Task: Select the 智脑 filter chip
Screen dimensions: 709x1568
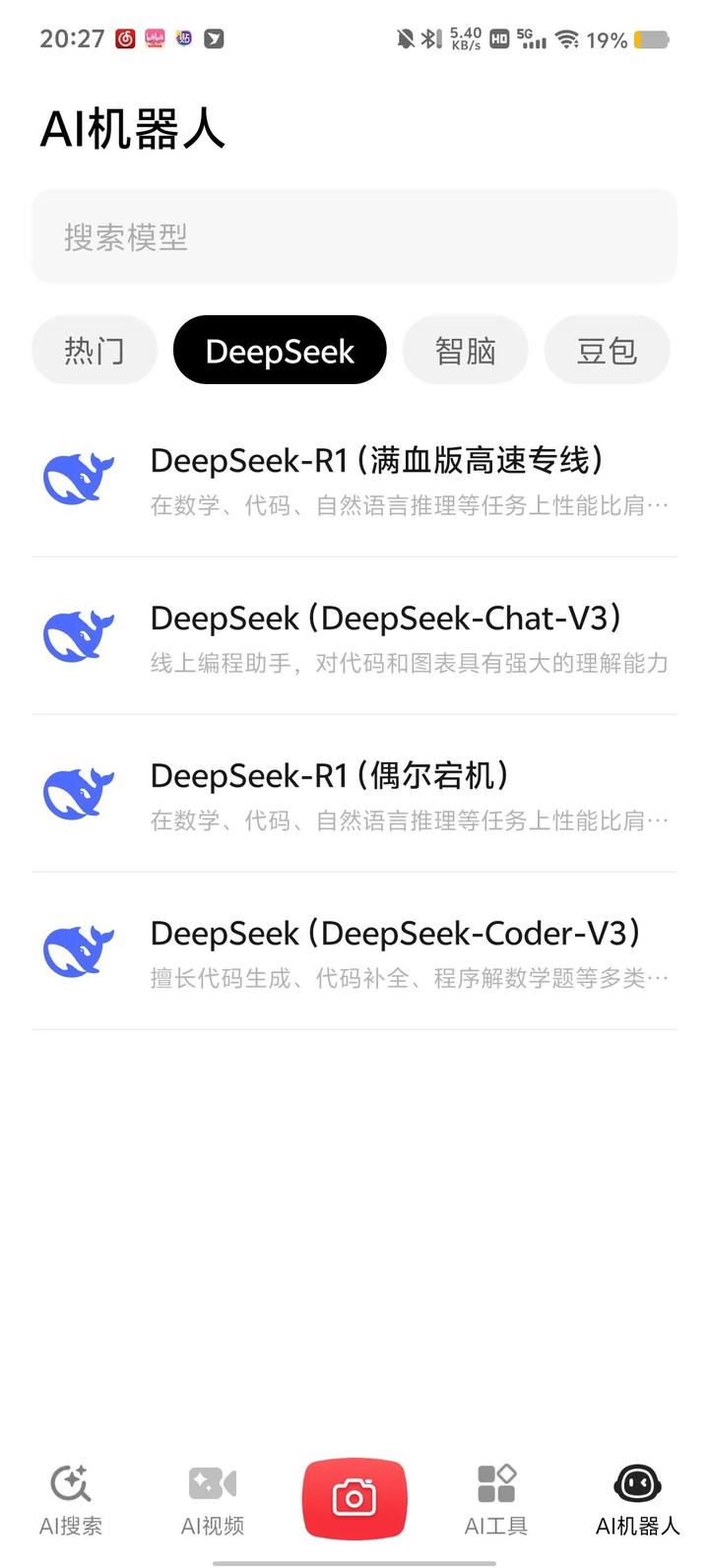Action: 465,350
